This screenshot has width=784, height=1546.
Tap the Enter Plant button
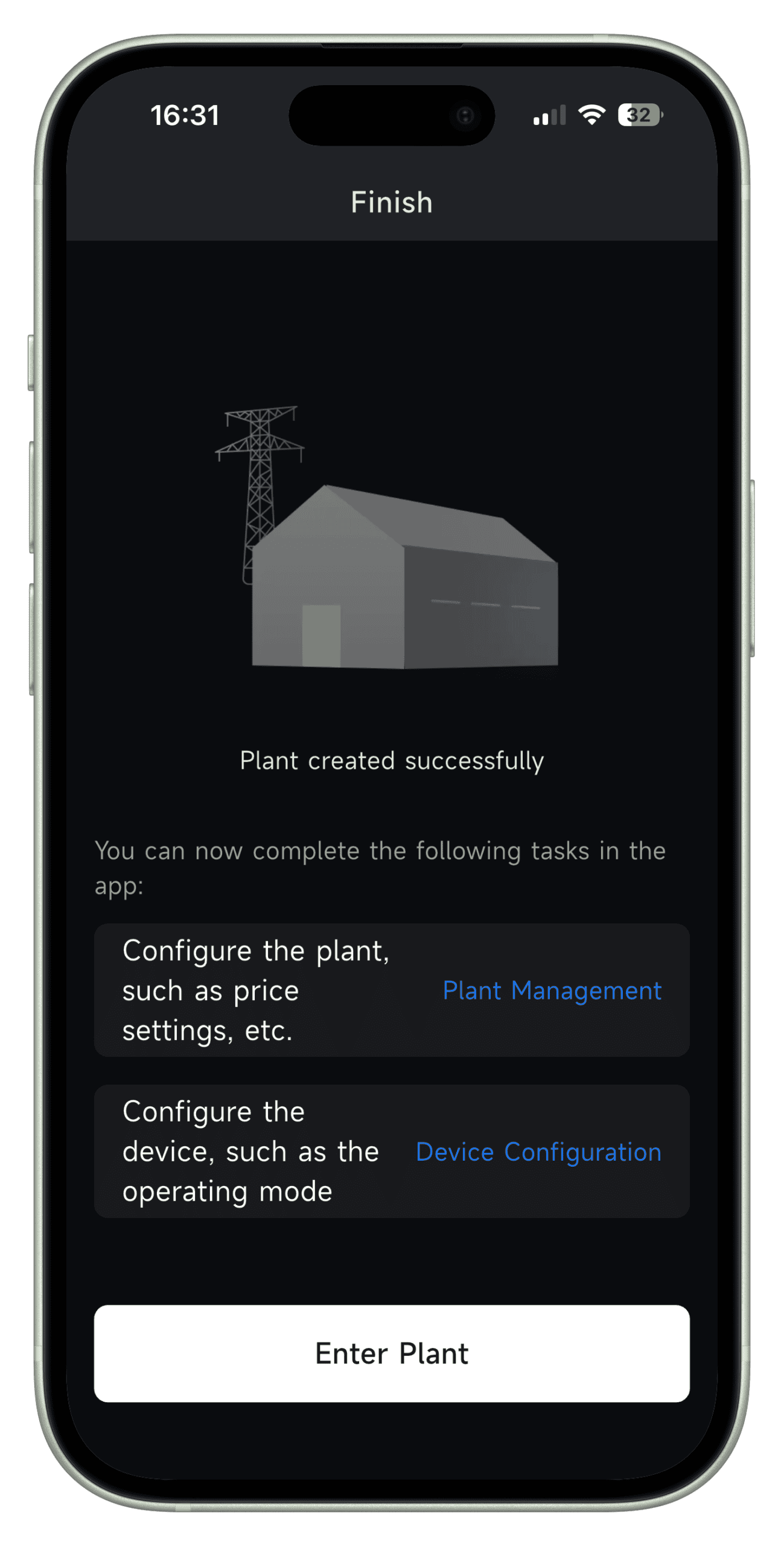(x=392, y=1353)
